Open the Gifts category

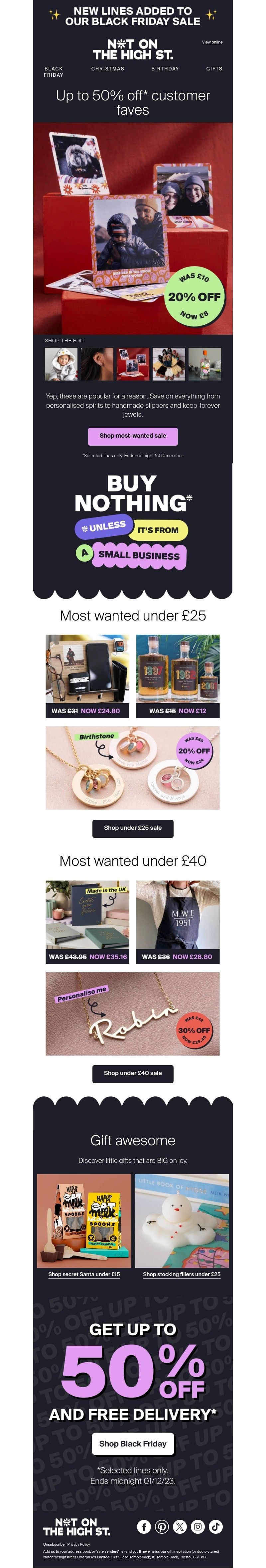coord(214,69)
